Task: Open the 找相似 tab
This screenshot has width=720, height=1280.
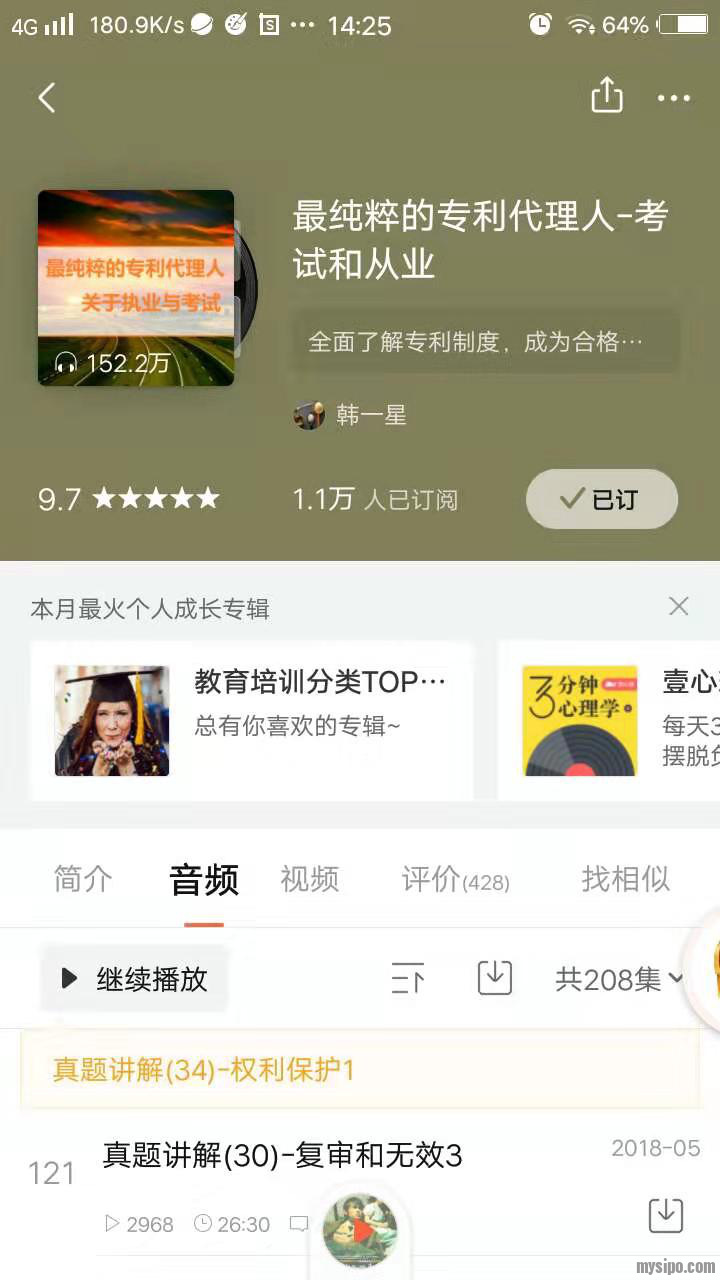Action: (x=625, y=879)
